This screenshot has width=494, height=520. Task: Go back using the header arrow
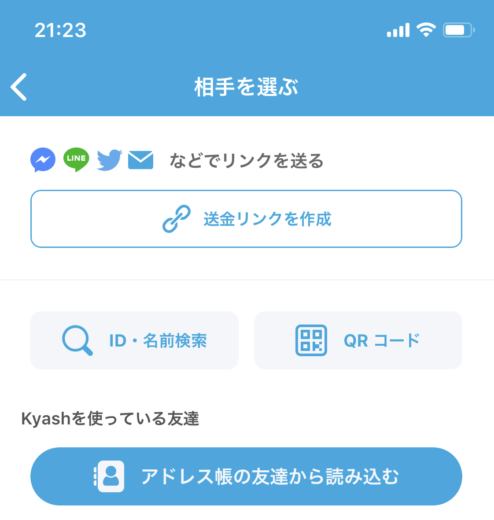tap(19, 87)
